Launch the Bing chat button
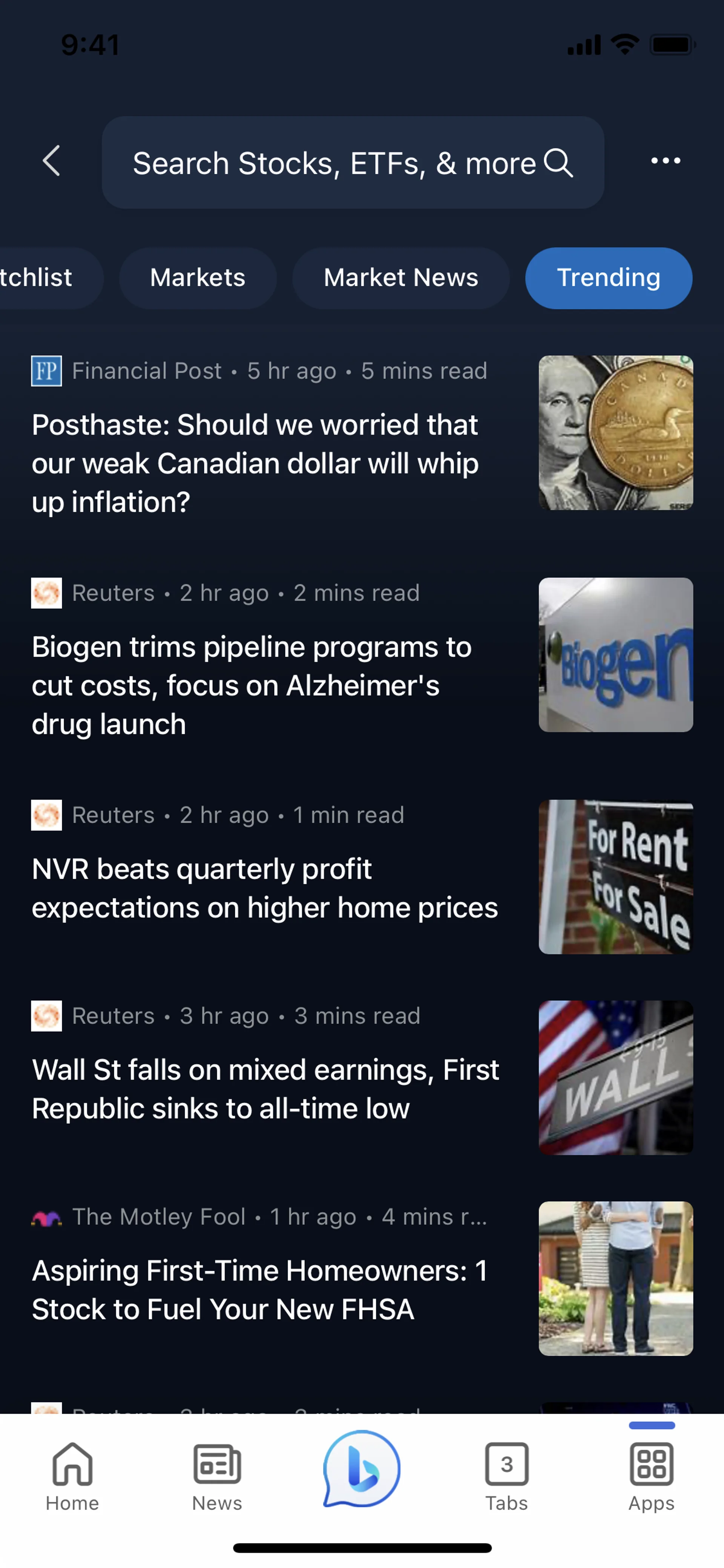724x1568 pixels. [x=361, y=1469]
